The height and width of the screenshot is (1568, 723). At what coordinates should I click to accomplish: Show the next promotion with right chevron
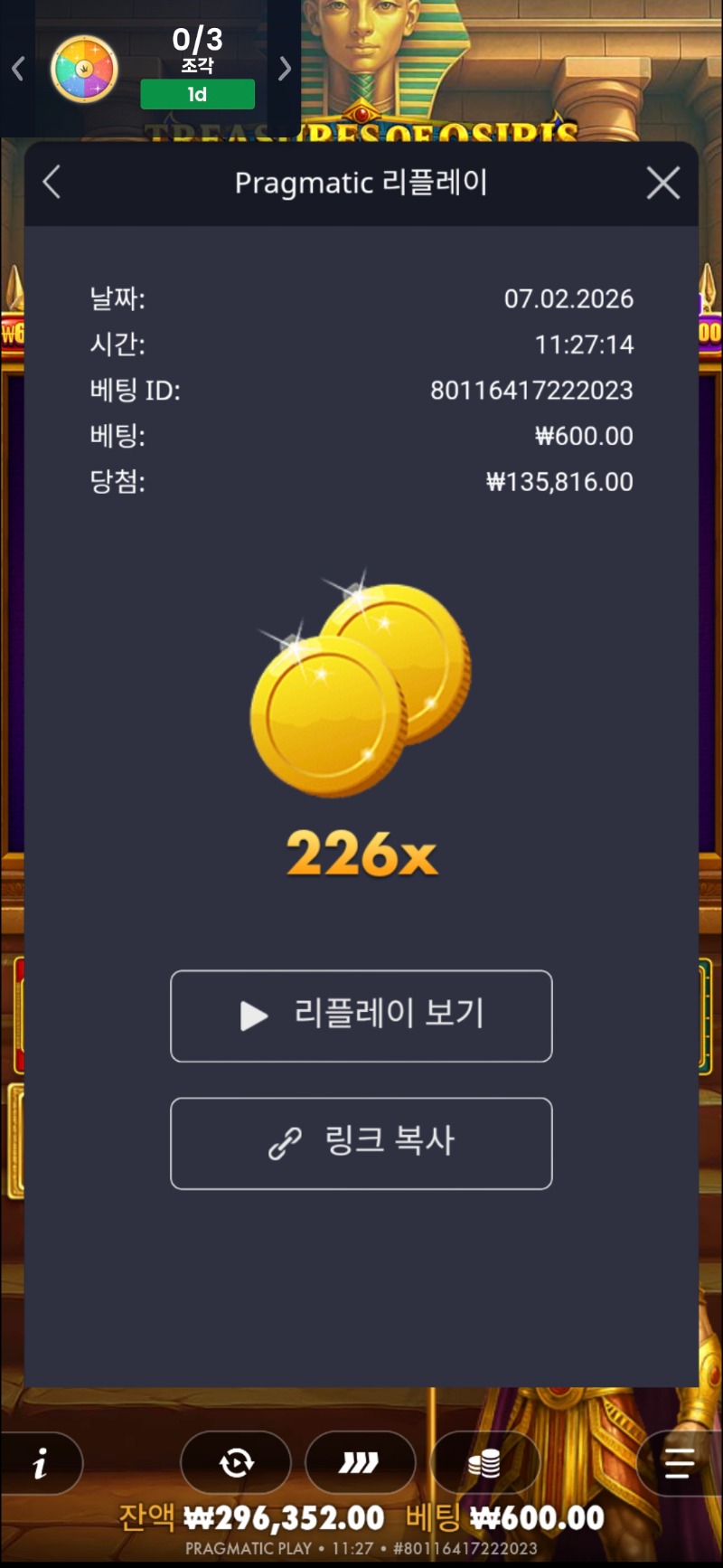[x=285, y=69]
